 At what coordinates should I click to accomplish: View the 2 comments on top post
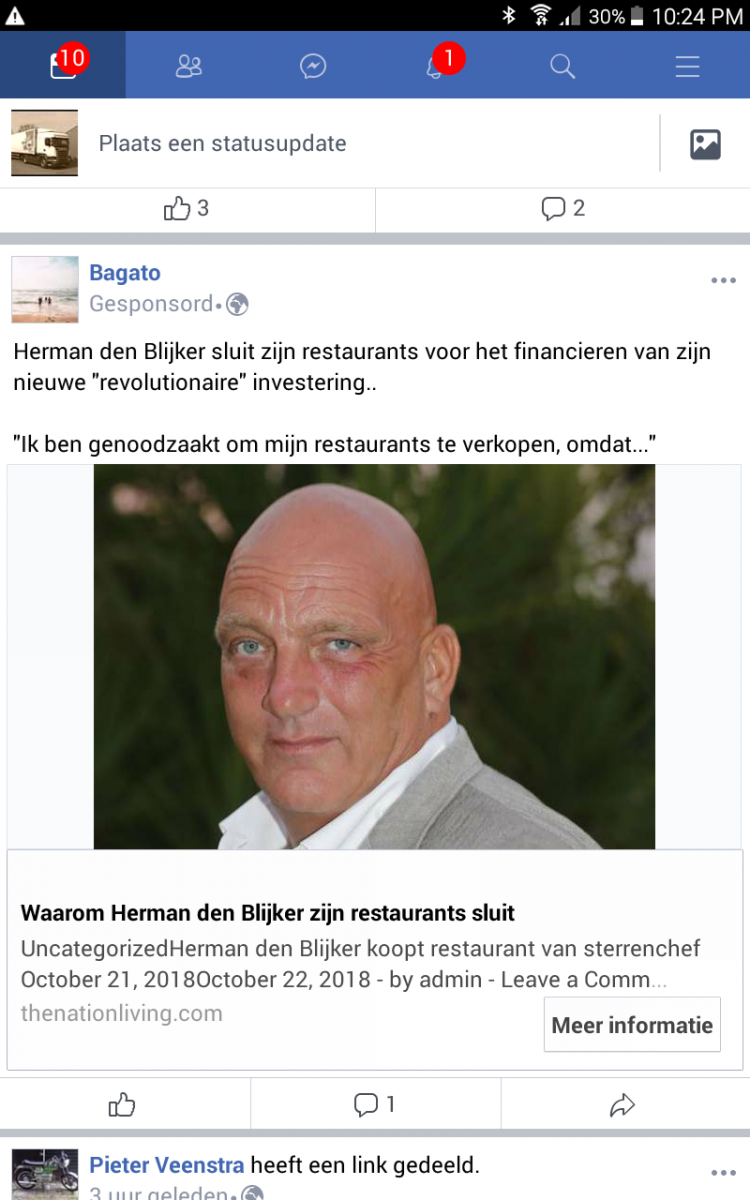click(x=563, y=208)
